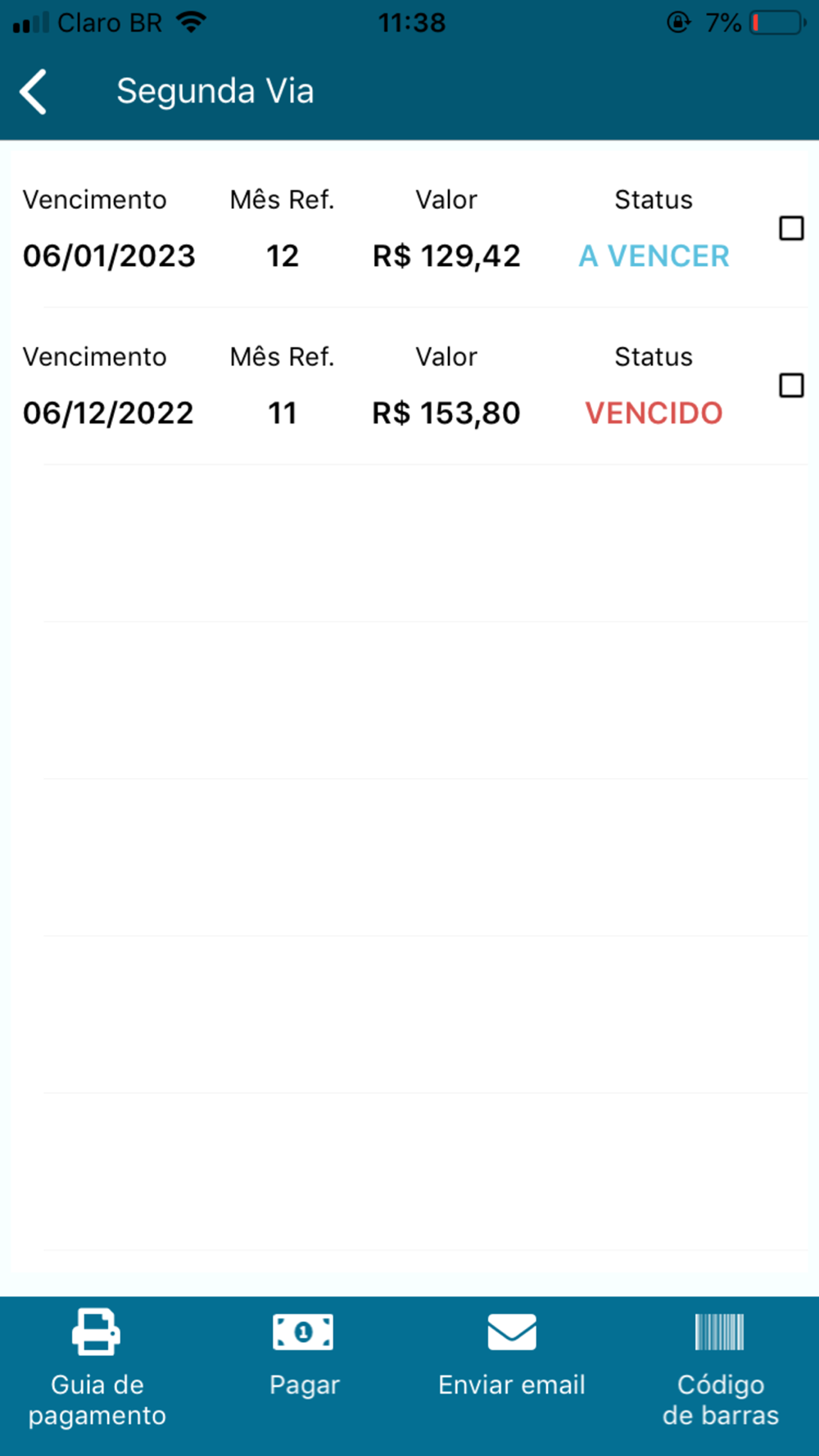Tap Pagar to pay the bill
This screenshot has width=819, height=1456.
pyautogui.click(x=304, y=1355)
